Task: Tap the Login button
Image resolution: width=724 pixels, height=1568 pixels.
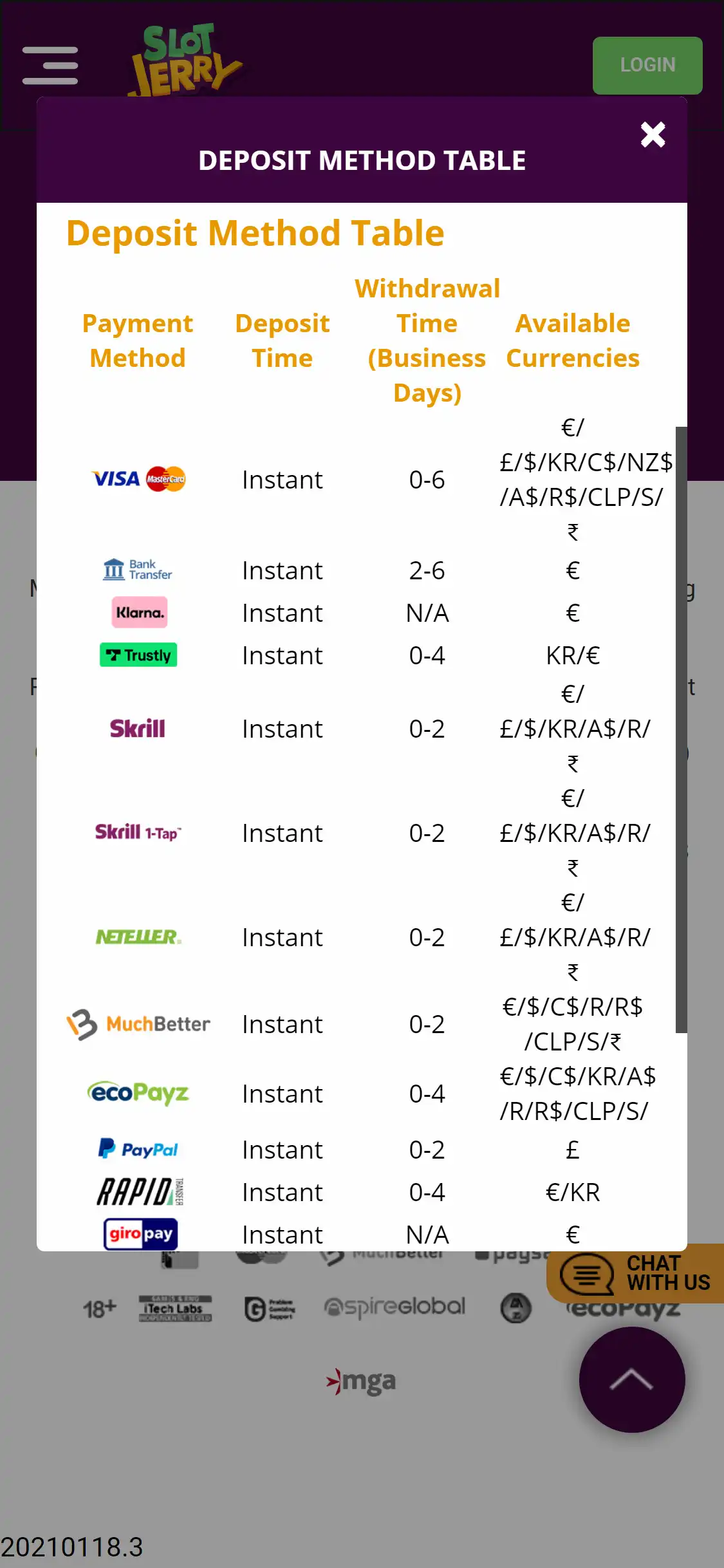Action: coord(647,65)
